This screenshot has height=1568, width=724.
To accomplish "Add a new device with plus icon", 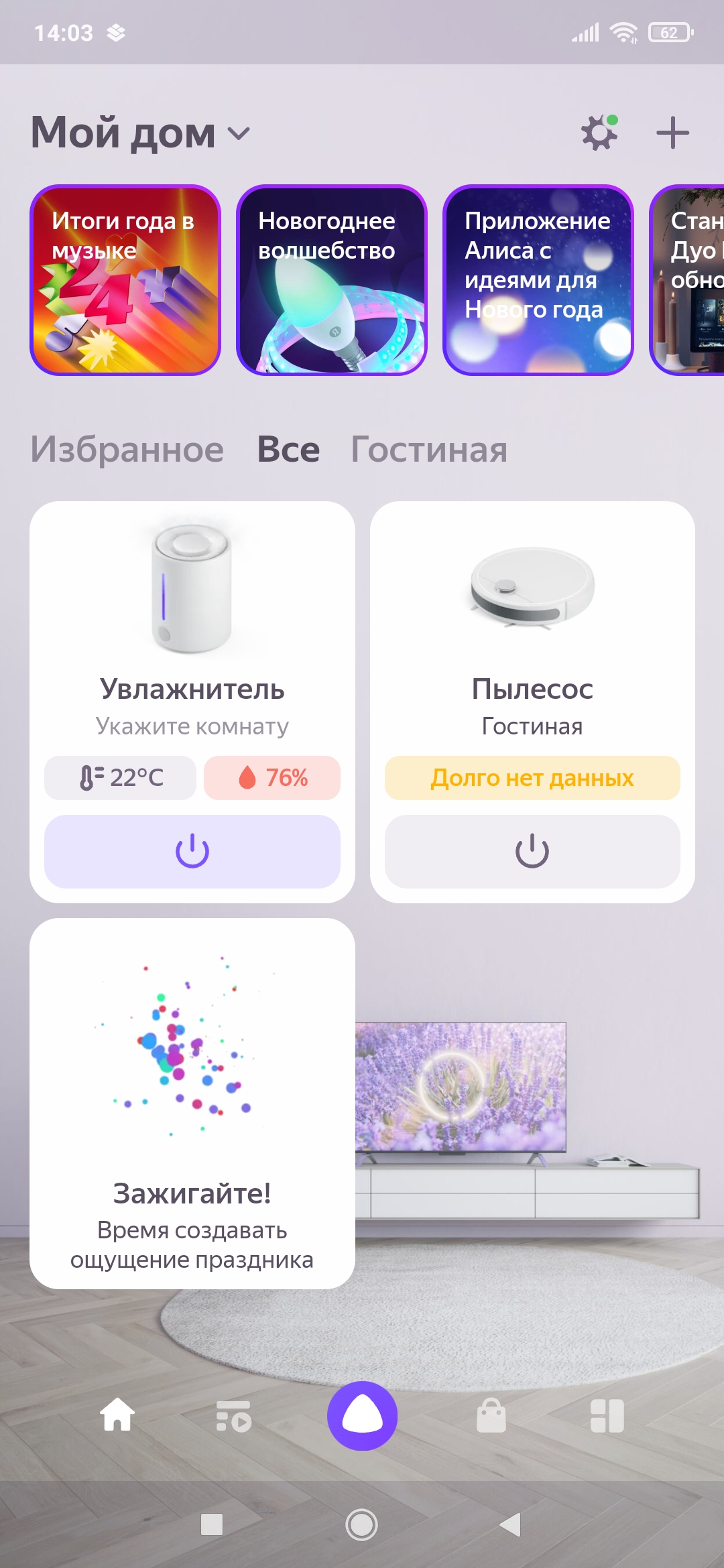I will tap(672, 133).
